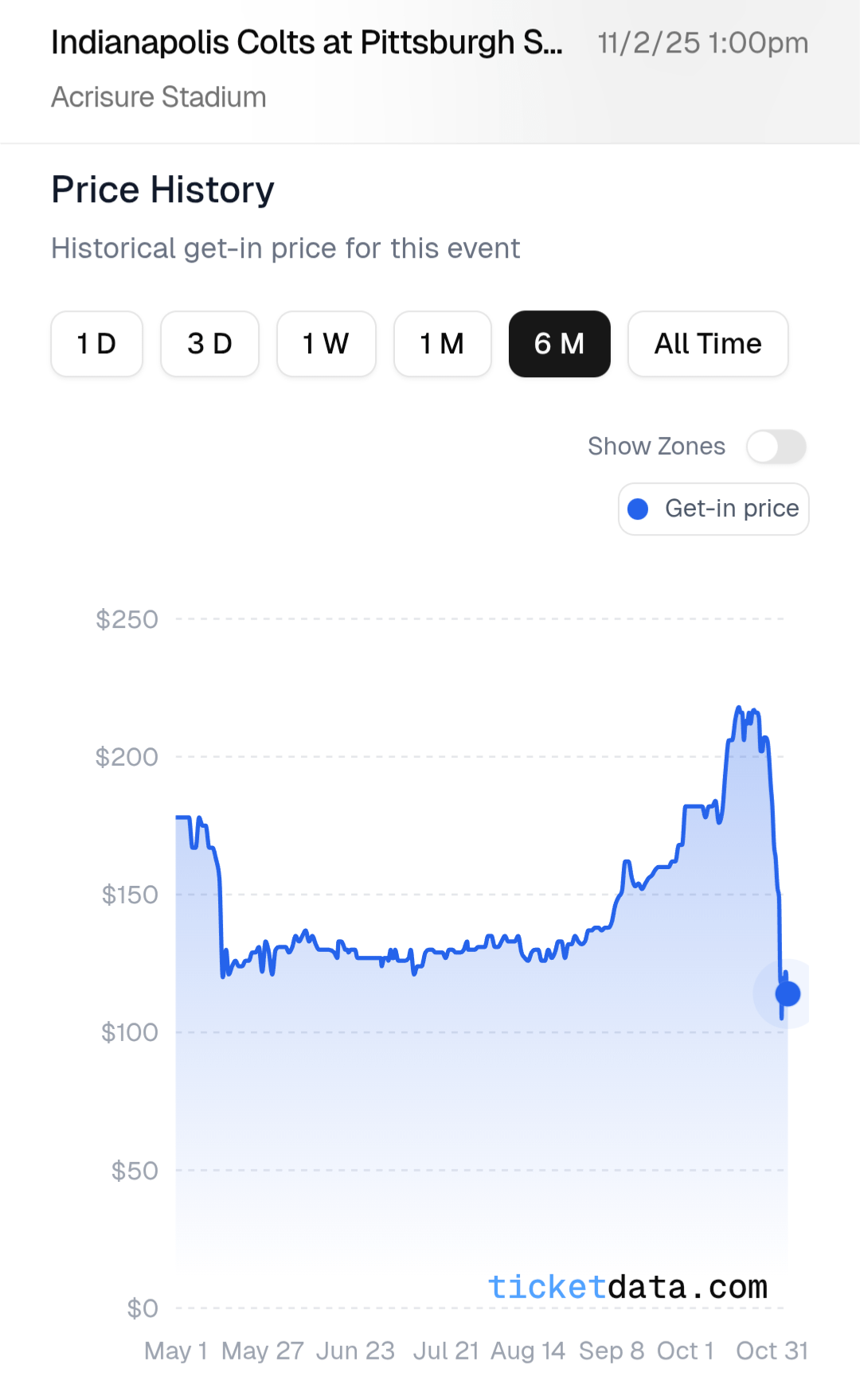The width and height of the screenshot is (860, 1400).
Task: Switch to the 3 D range
Action: click(x=209, y=344)
